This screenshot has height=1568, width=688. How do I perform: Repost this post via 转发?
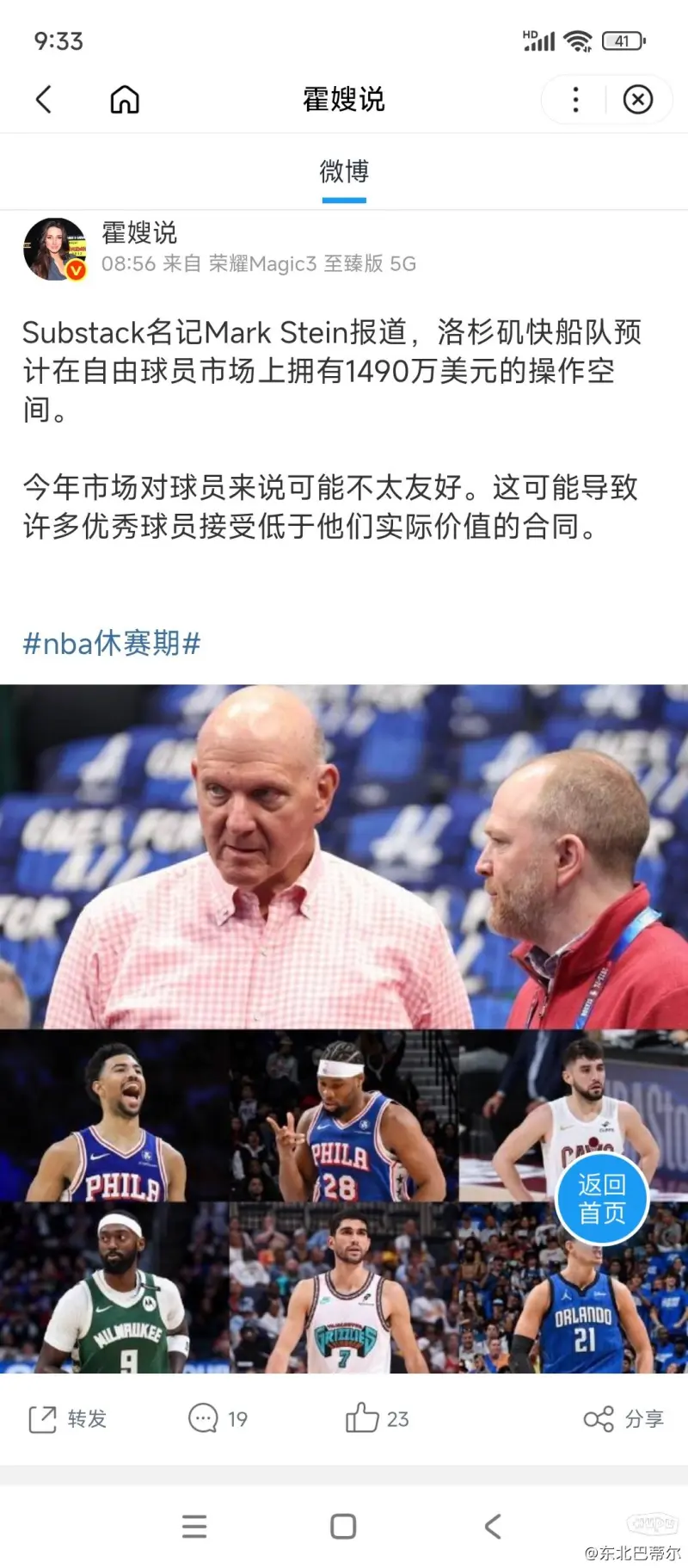pyautogui.click(x=67, y=1419)
